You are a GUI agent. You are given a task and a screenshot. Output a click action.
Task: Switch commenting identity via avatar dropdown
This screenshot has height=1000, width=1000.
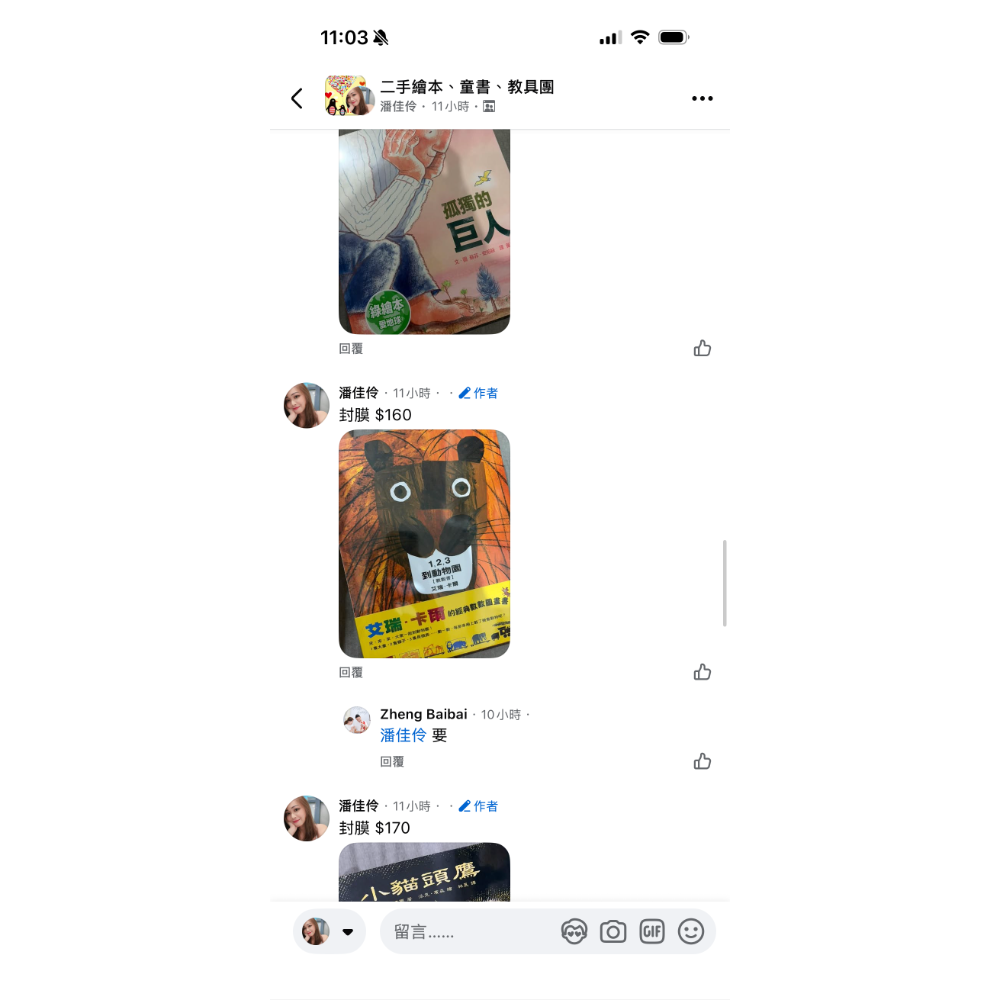pyautogui.click(x=329, y=931)
